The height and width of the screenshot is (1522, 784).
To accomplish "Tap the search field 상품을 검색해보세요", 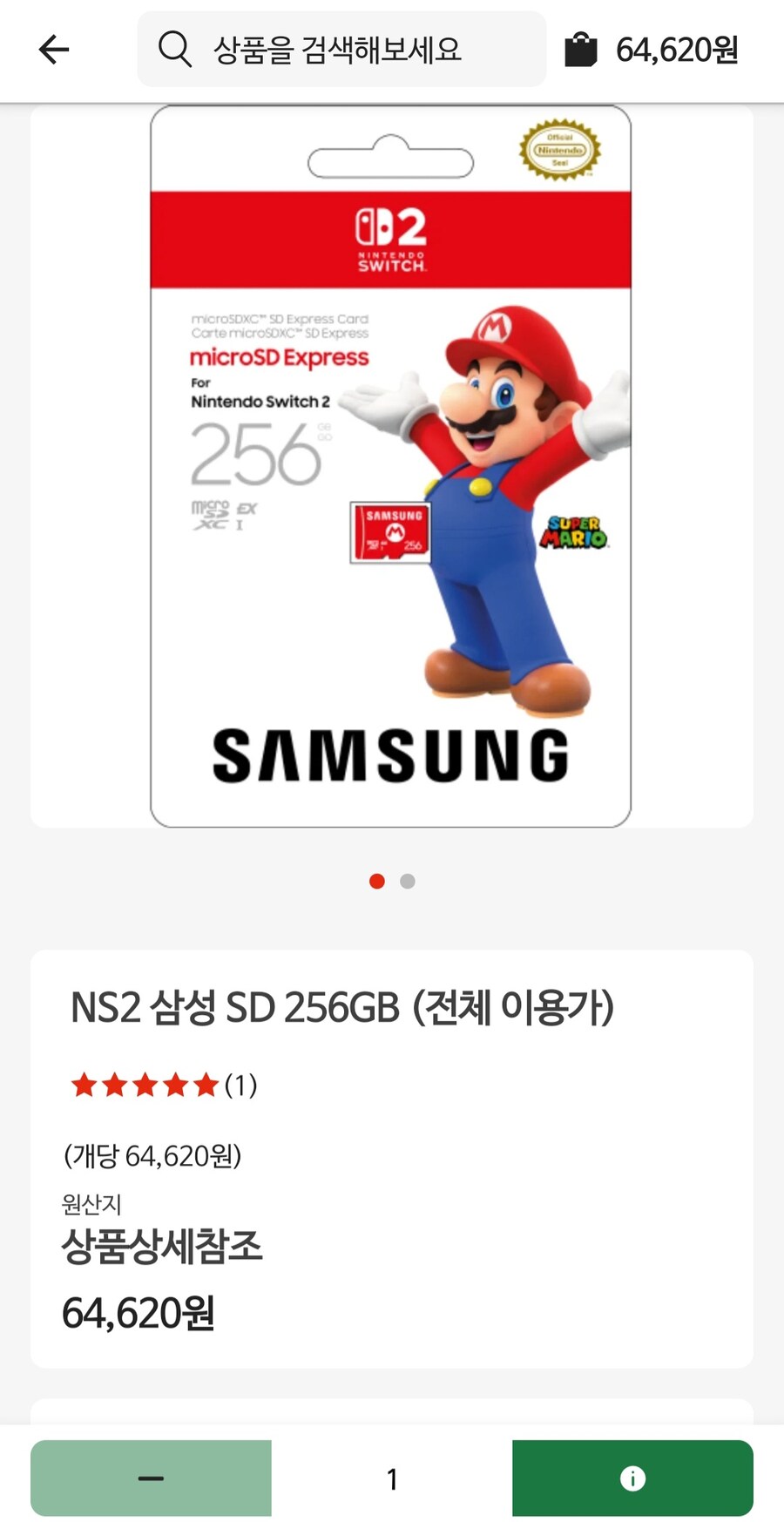I will pyautogui.click(x=340, y=50).
